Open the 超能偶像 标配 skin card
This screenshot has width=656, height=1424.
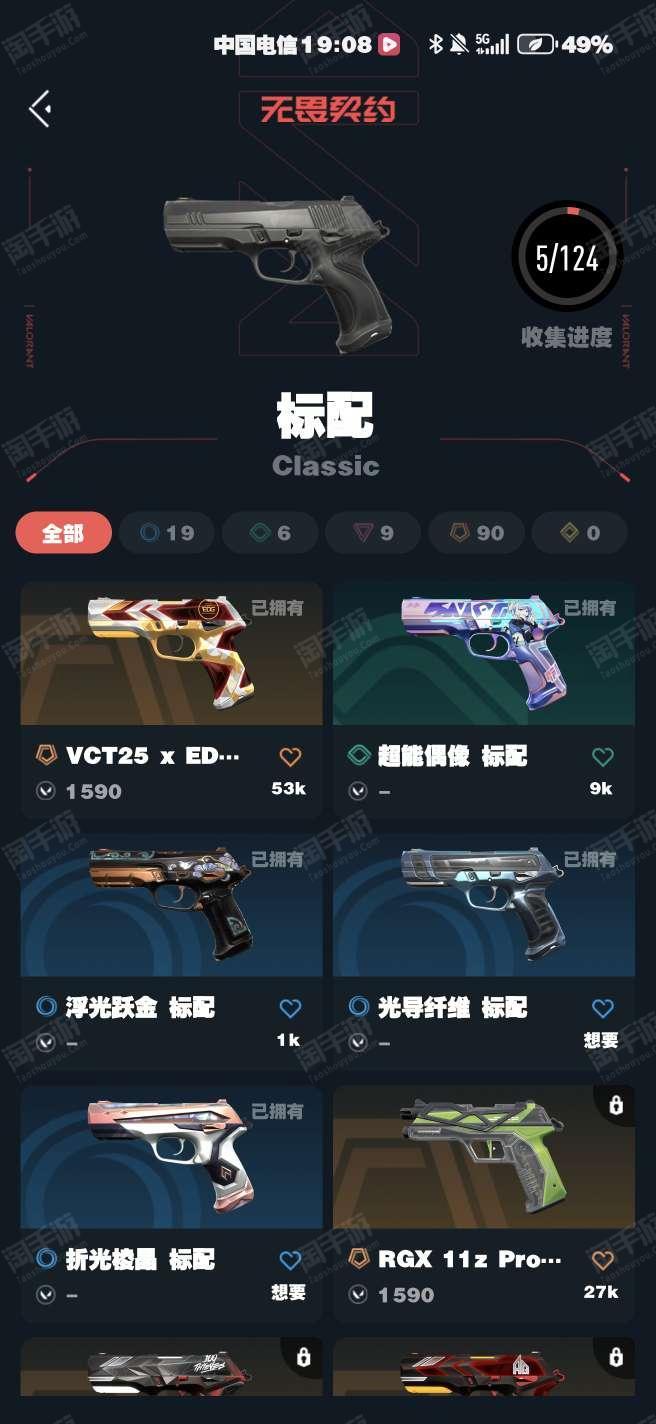484,700
